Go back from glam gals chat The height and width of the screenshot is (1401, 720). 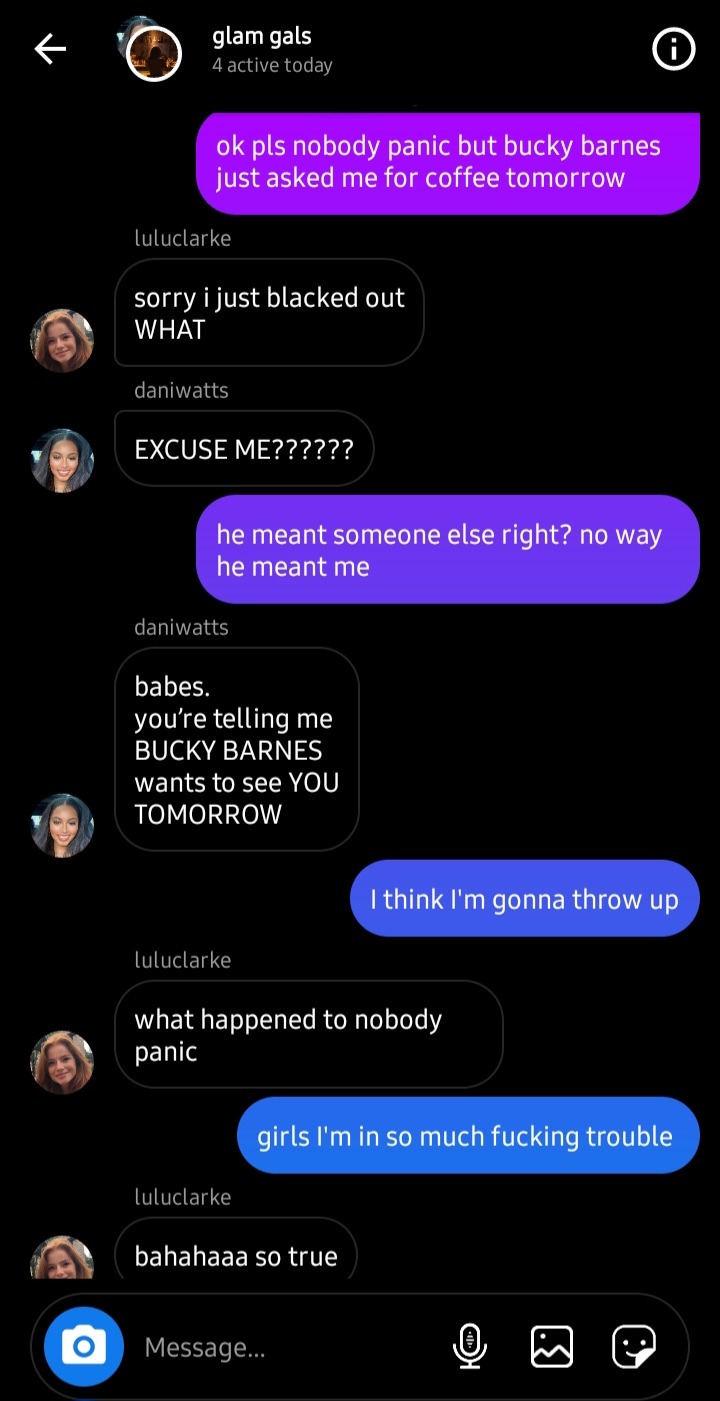(50, 49)
